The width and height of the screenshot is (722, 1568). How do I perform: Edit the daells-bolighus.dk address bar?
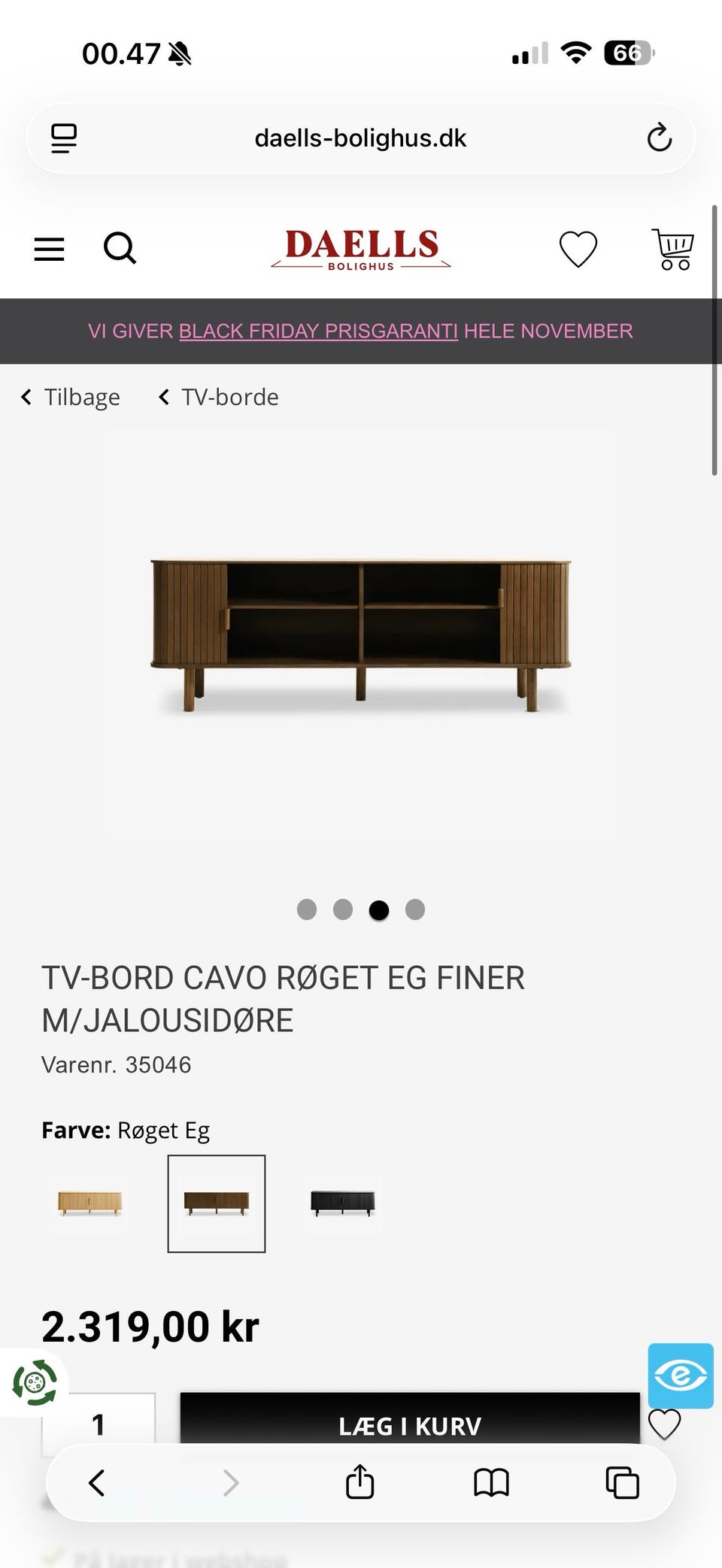[x=360, y=138]
